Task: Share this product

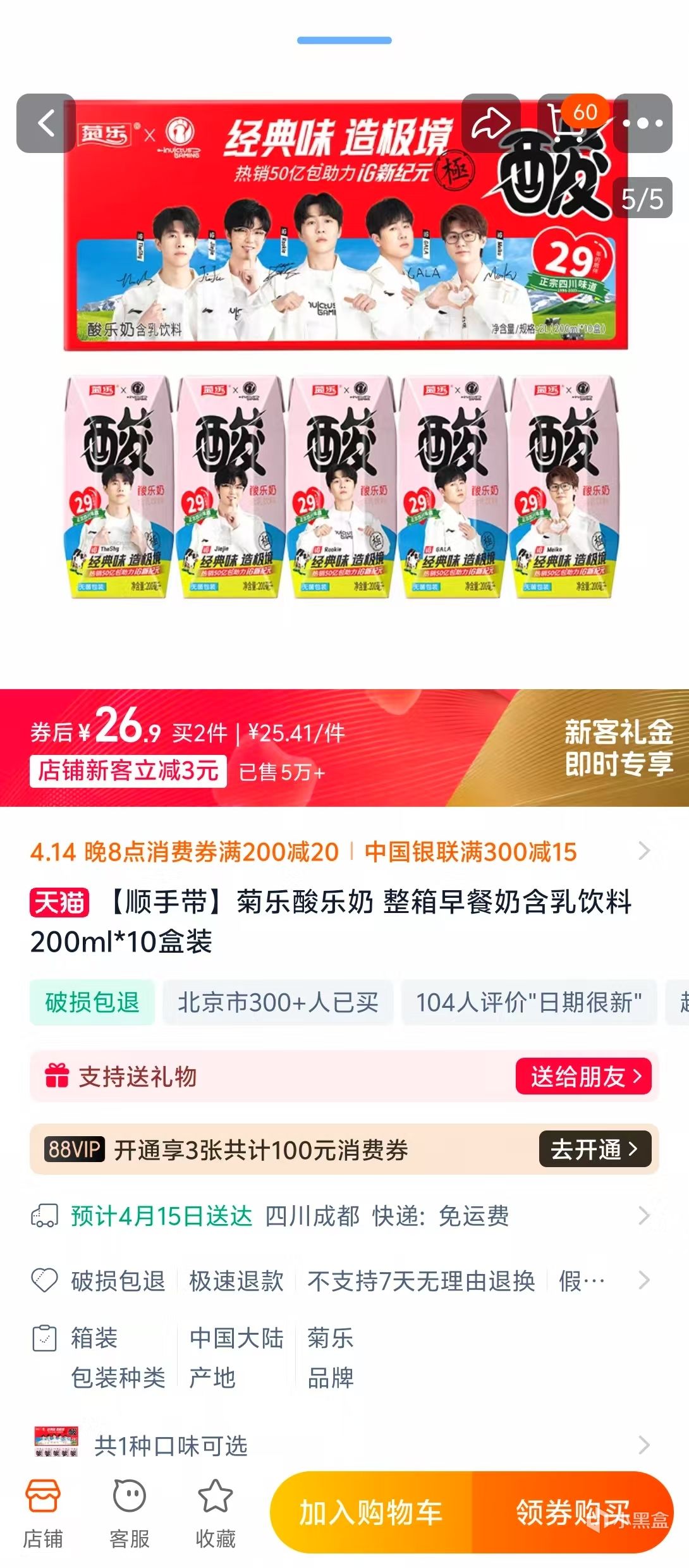Action: click(491, 123)
